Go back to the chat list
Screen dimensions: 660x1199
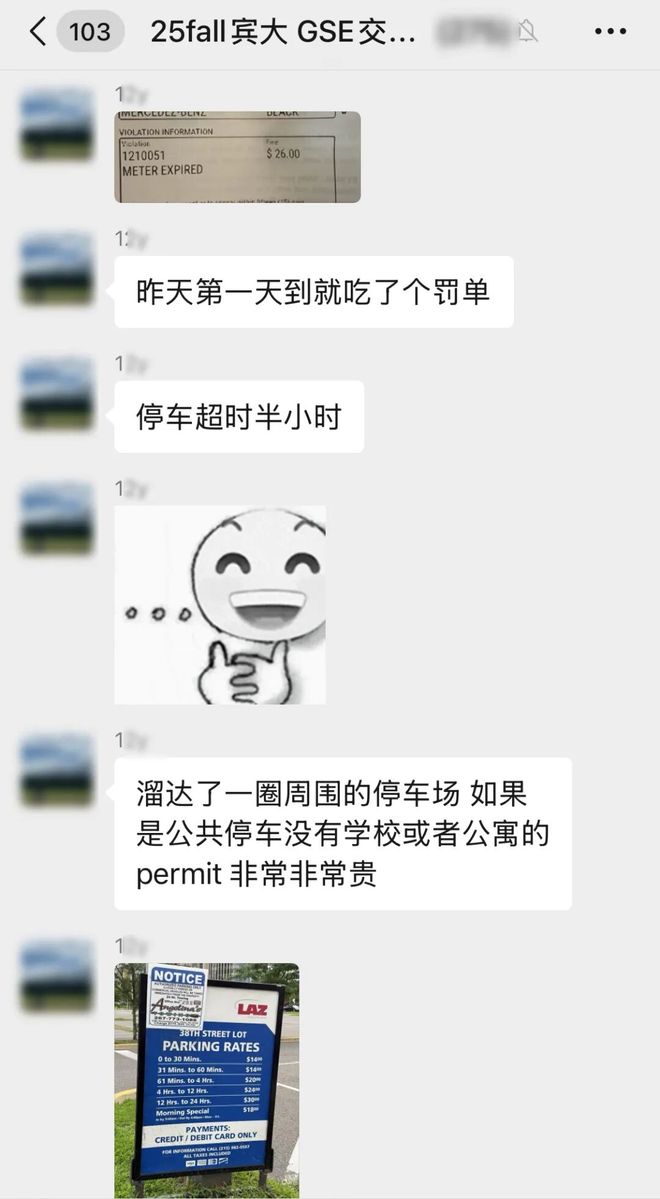point(38,32)
